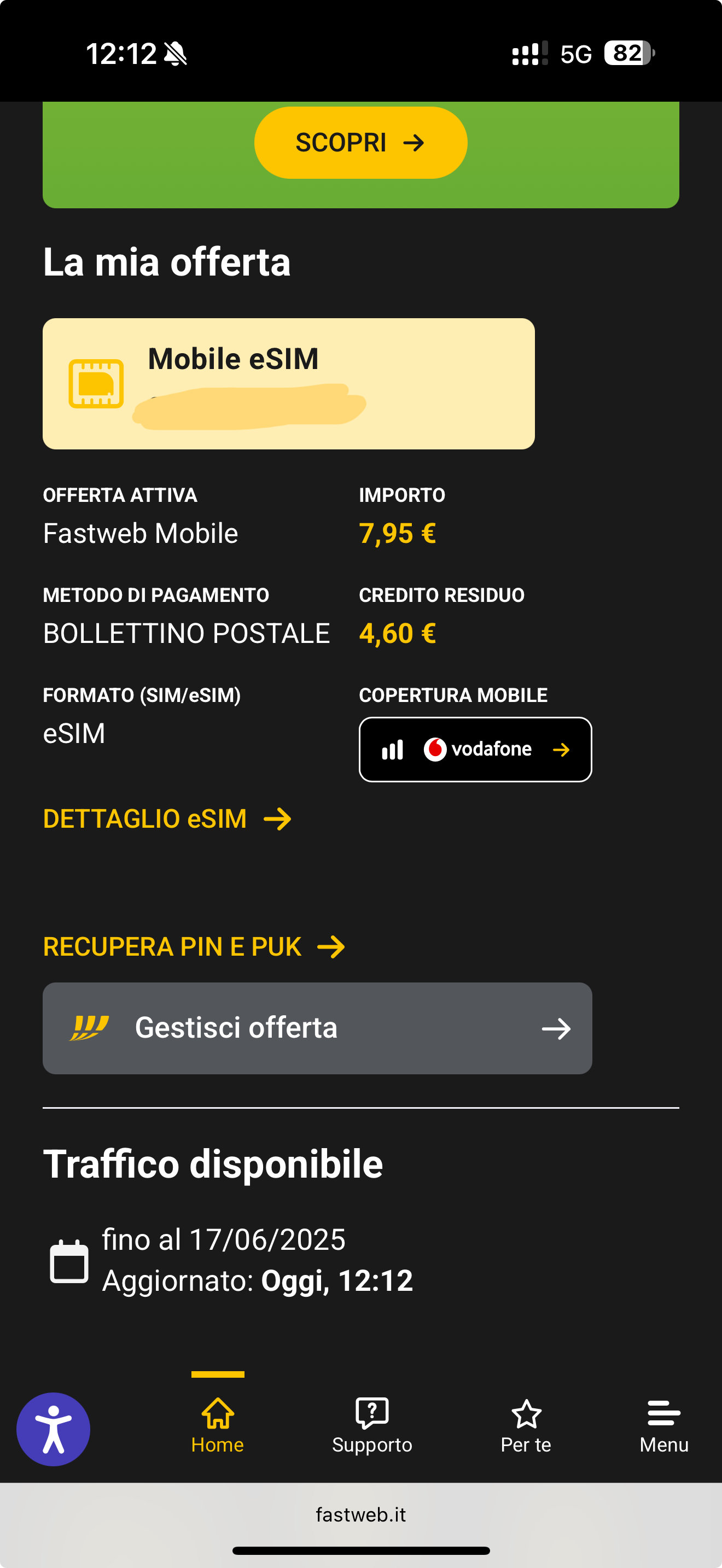722x1568 pixels.
Task: Open the Menu tab
Action: (663, 1425)
